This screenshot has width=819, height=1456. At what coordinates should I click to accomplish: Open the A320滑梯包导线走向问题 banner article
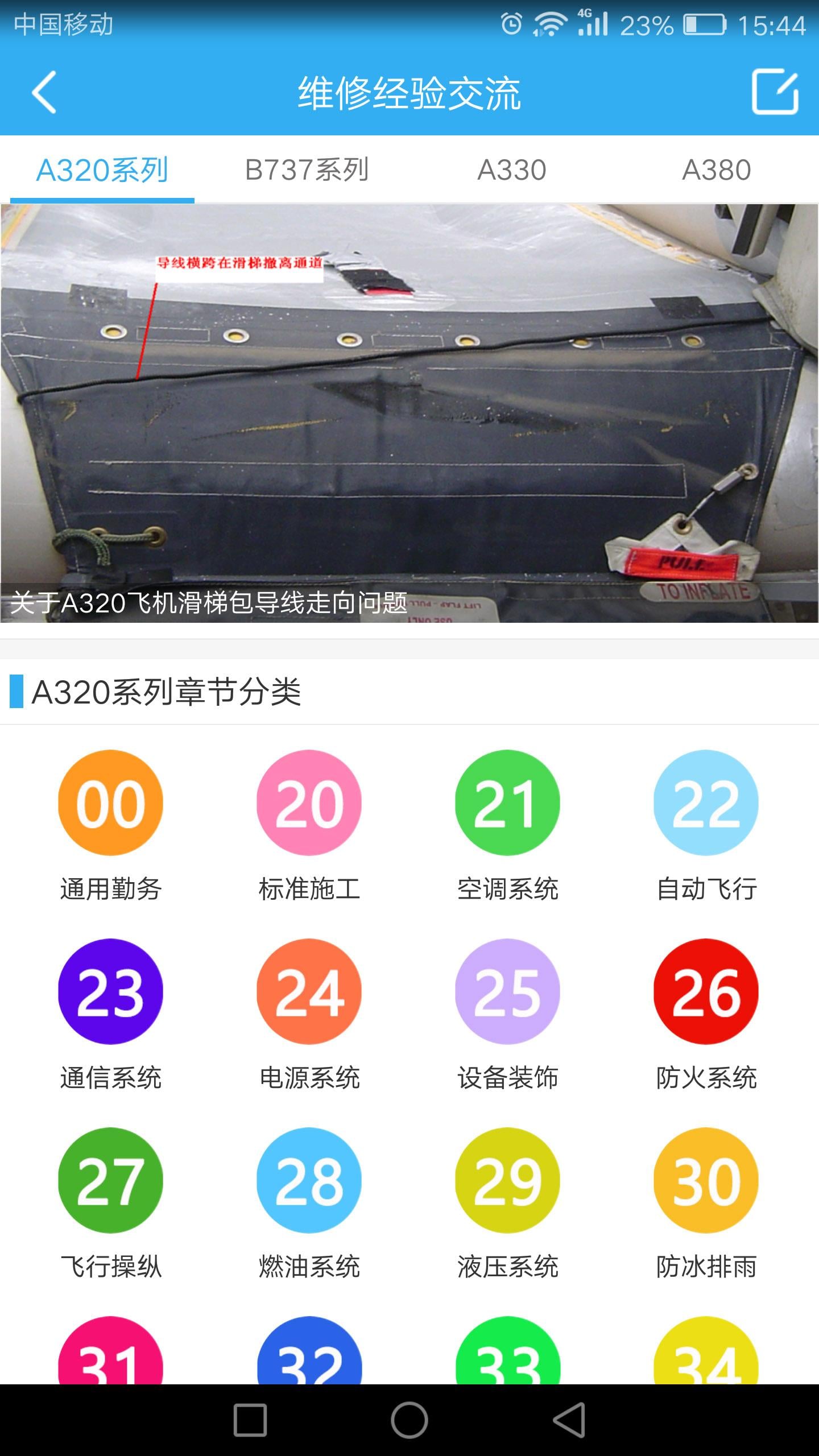click(x=409, y=413)
